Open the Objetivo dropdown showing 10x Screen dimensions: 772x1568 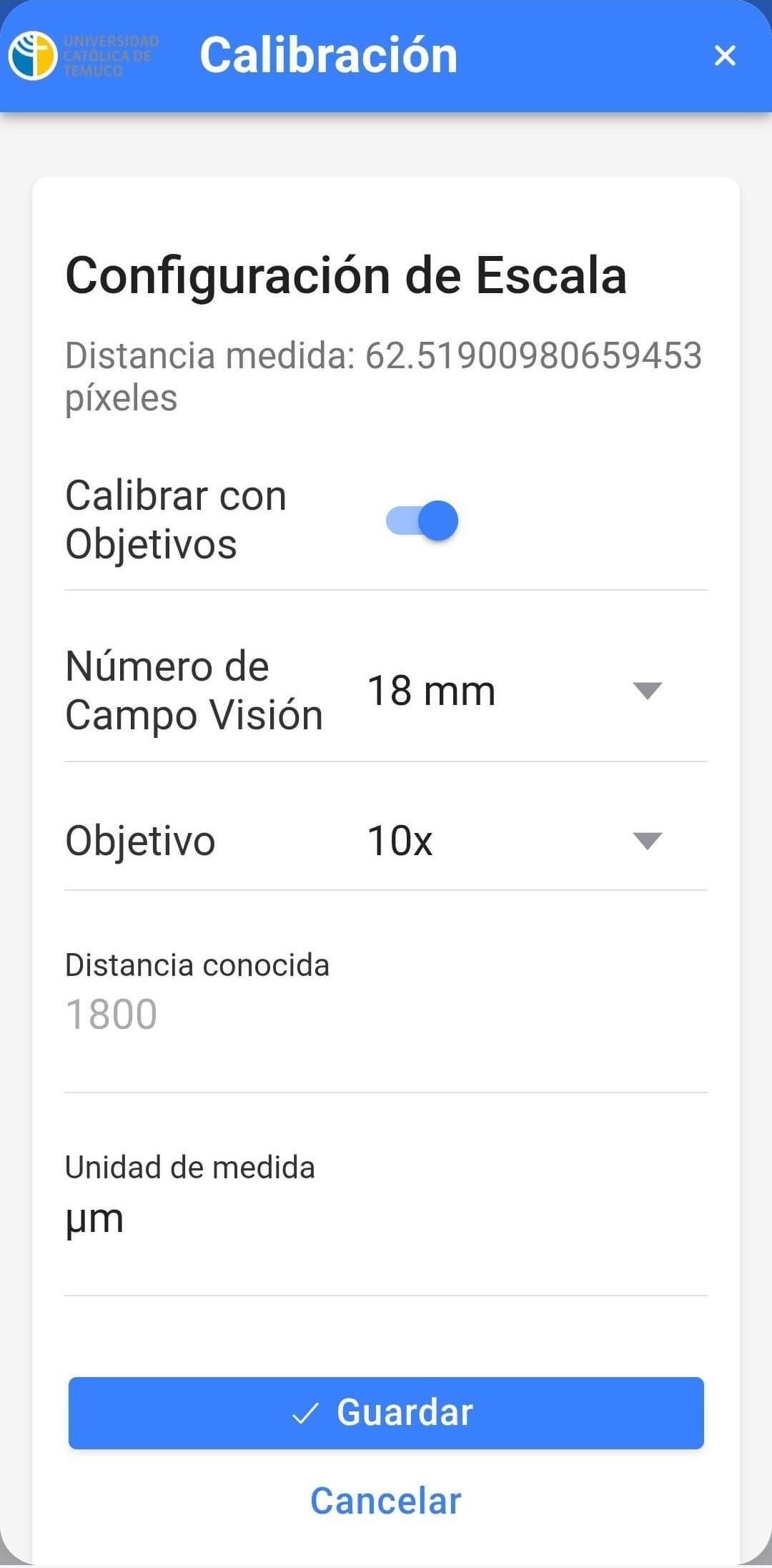(515, 841)
